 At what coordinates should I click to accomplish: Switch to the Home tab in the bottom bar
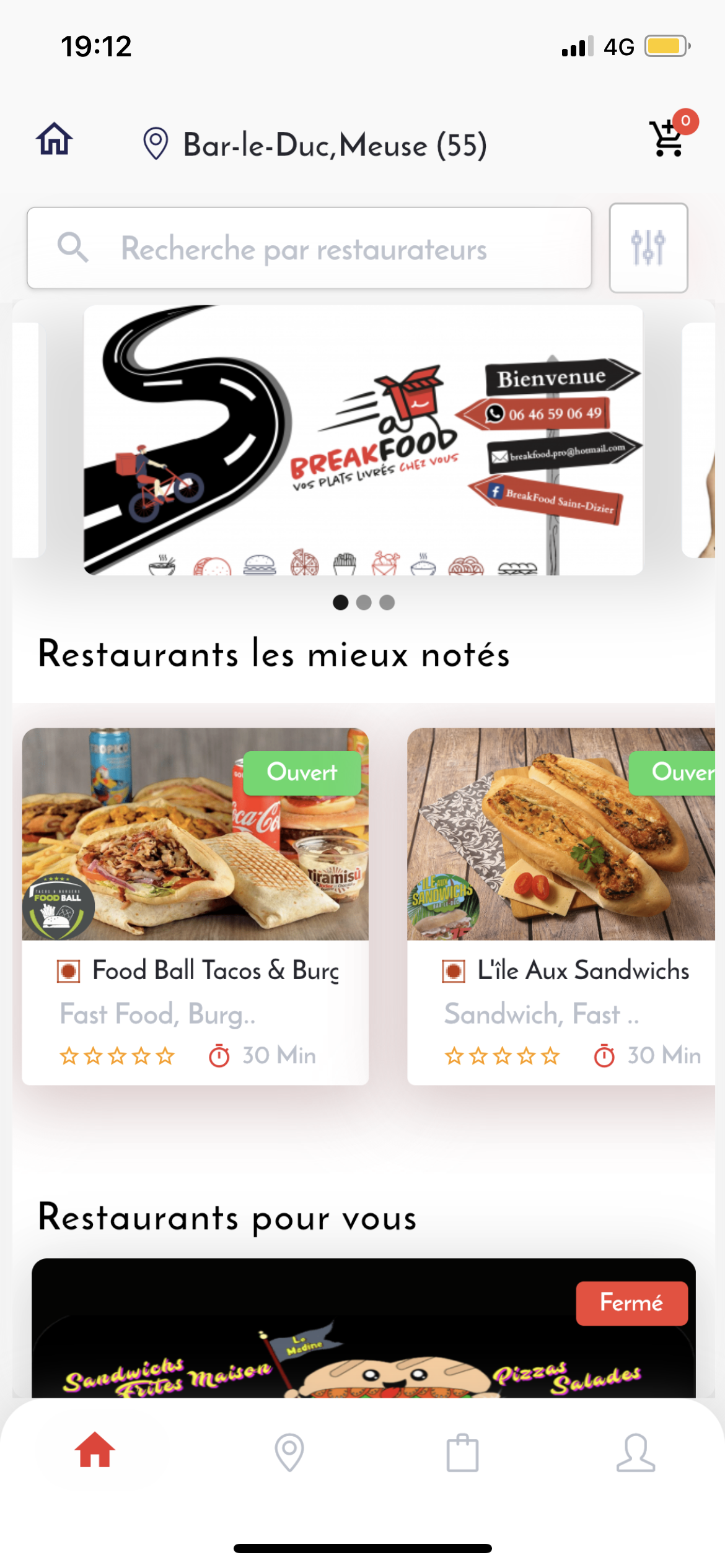(x=95, y=1451)
